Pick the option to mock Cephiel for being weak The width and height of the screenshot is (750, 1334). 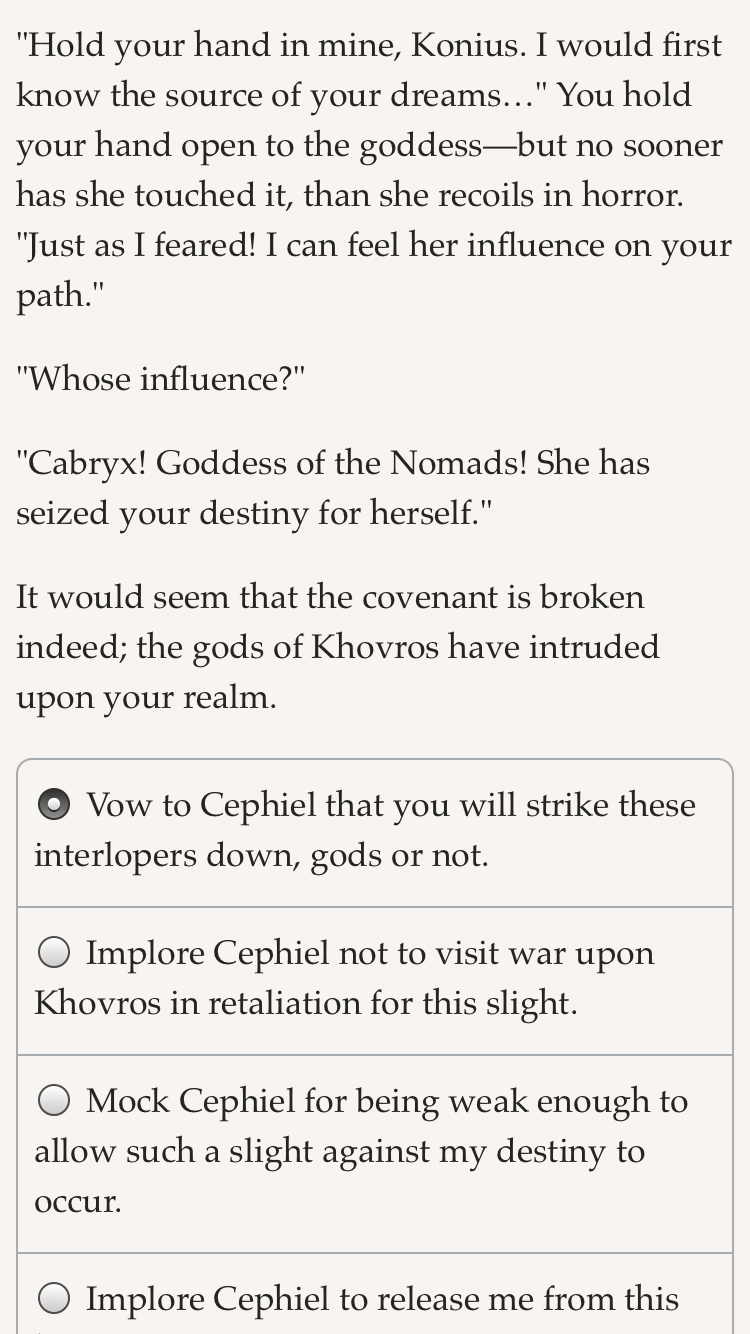375,1154
